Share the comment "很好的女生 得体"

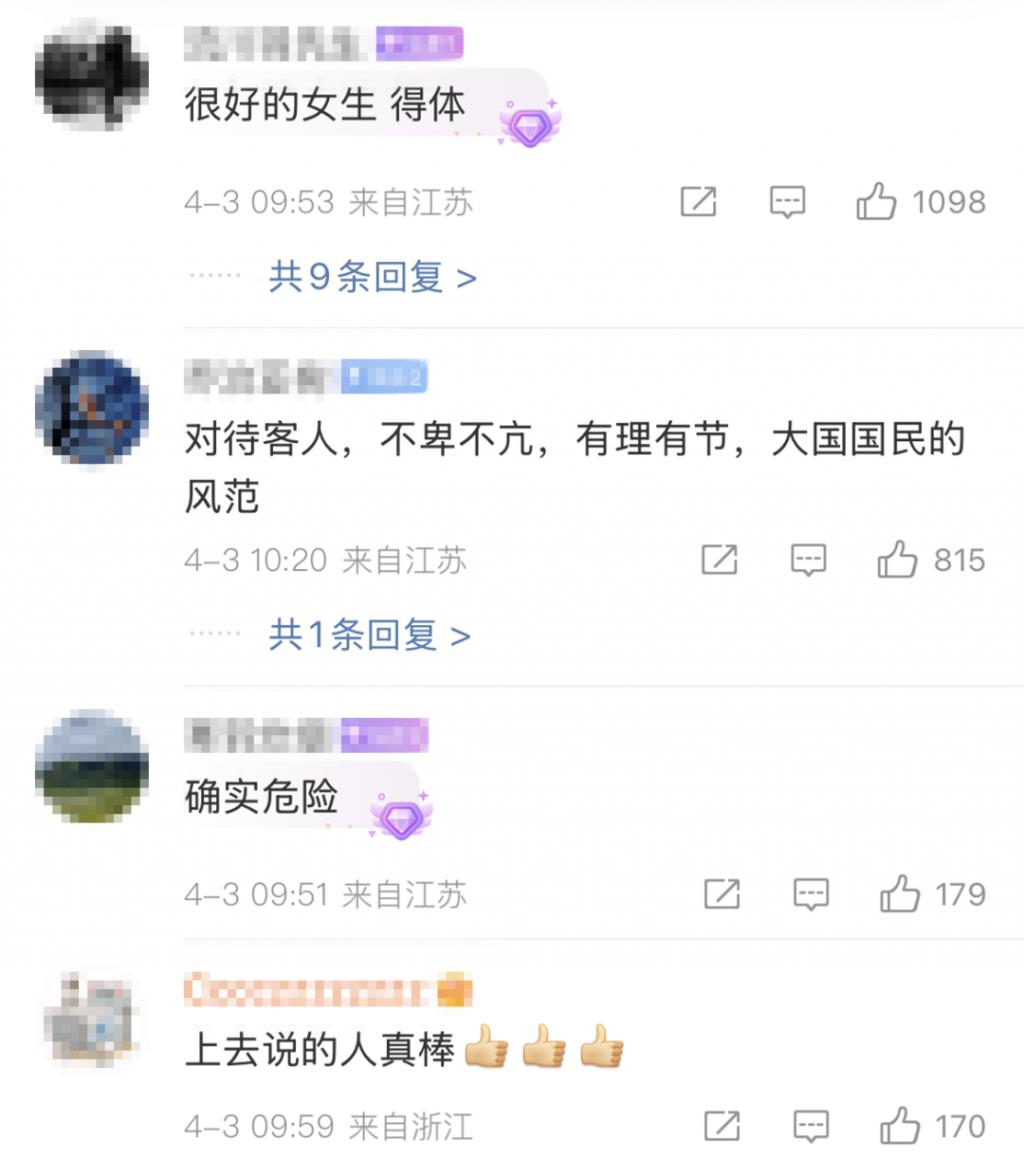pos(698,203)
